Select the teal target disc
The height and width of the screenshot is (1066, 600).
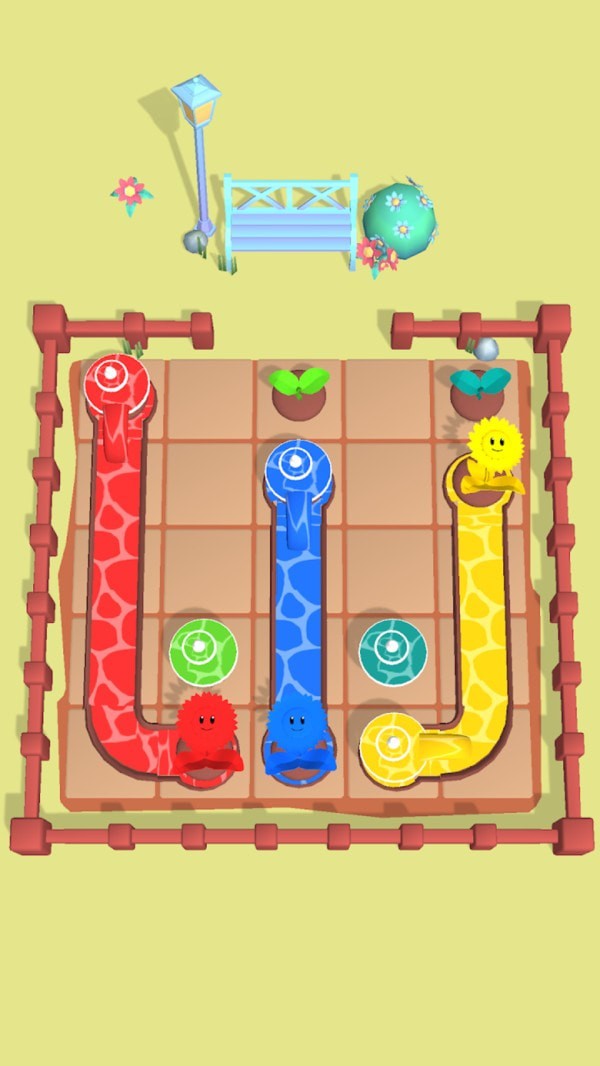point(393,652)
